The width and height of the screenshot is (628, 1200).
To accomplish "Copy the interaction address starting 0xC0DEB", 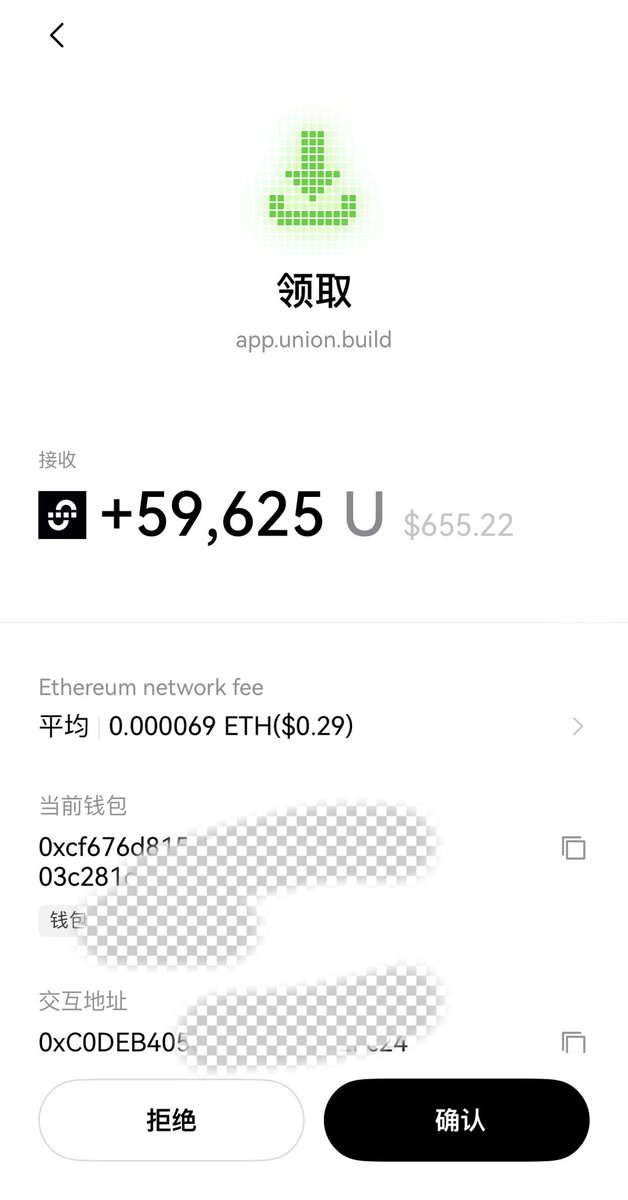I will 573,1042.
